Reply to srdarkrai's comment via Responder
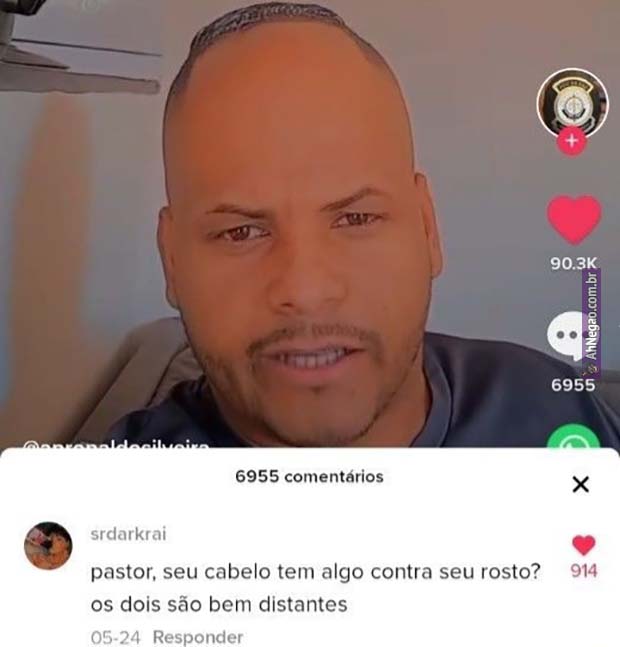This screenshot has height=647, width=620. pos(197,637)
